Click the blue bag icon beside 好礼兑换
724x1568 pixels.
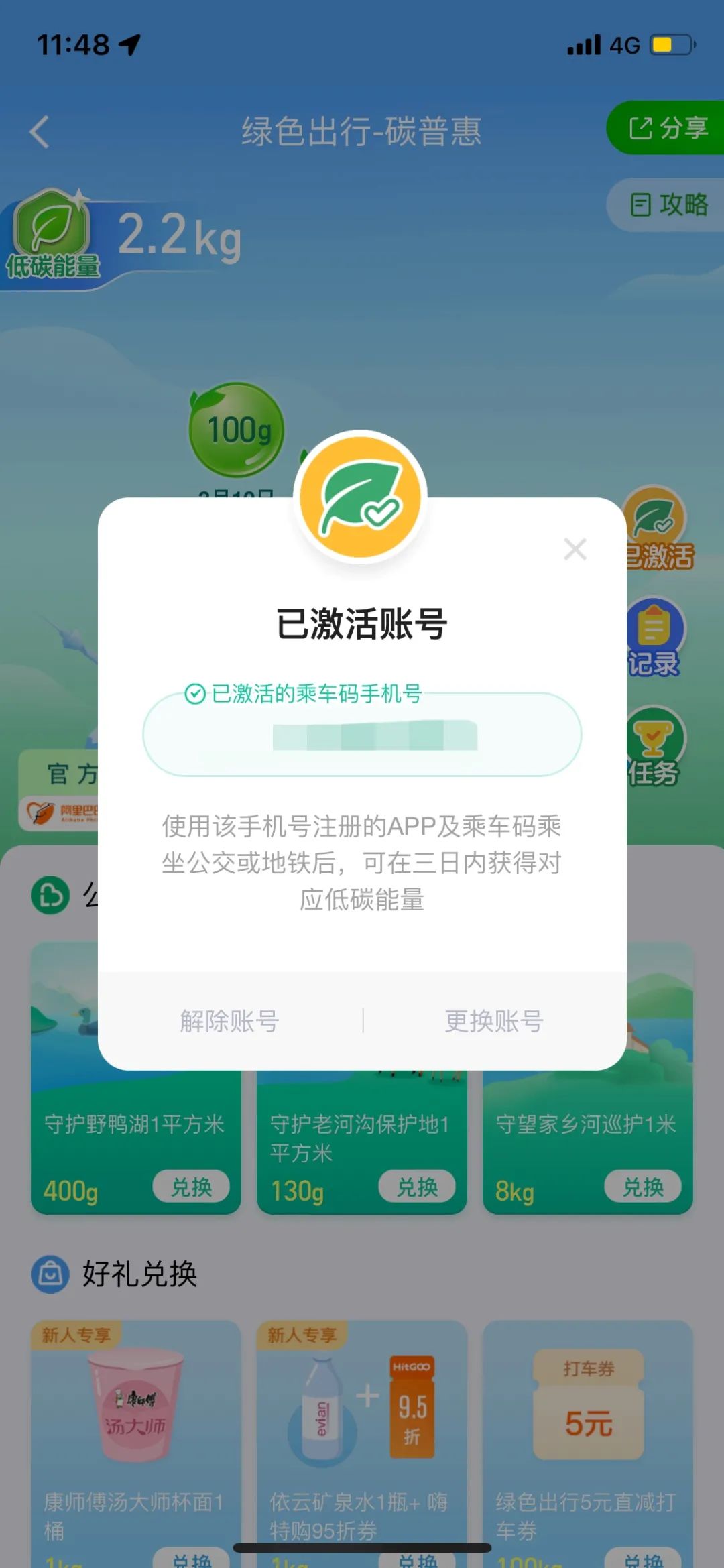(x=48, y=1276)
